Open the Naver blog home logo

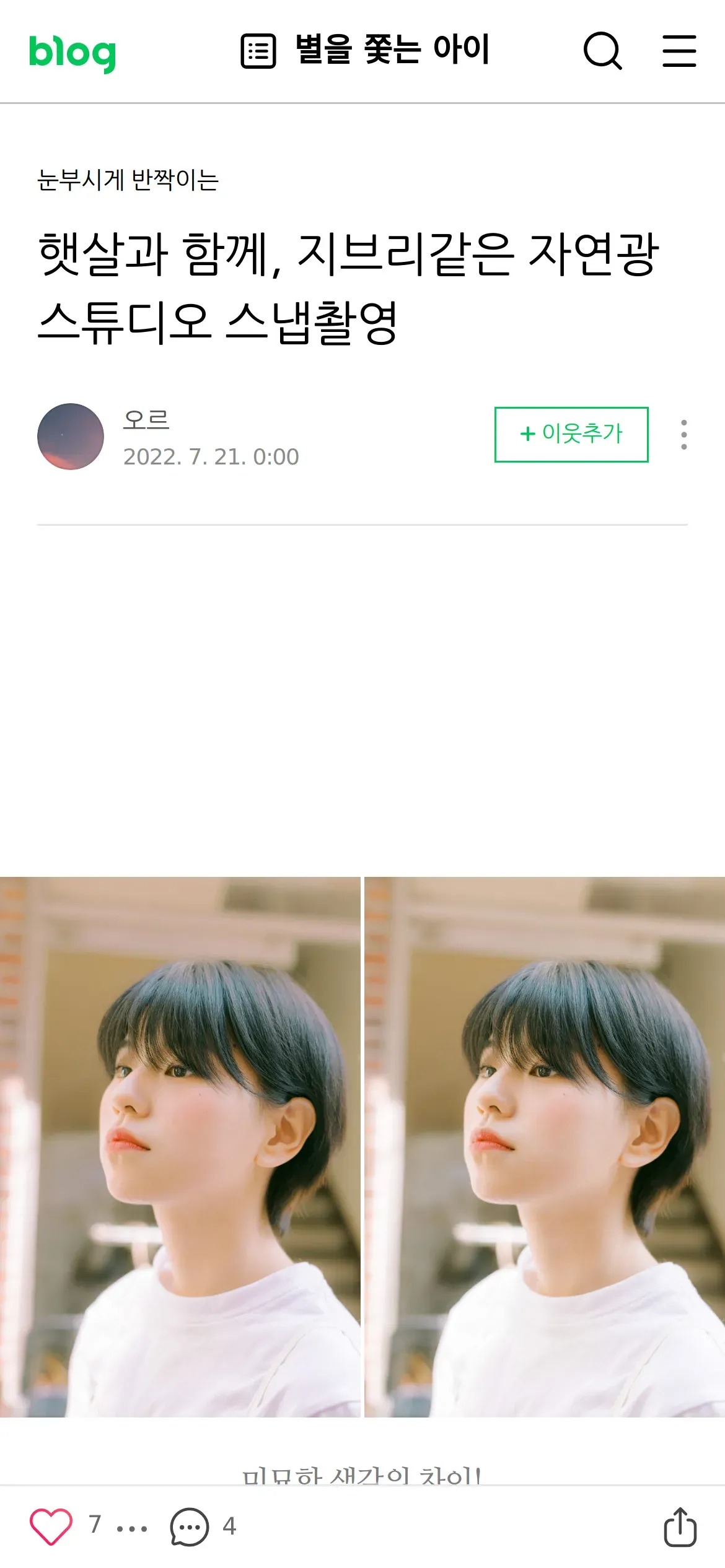tap(72, 53)
